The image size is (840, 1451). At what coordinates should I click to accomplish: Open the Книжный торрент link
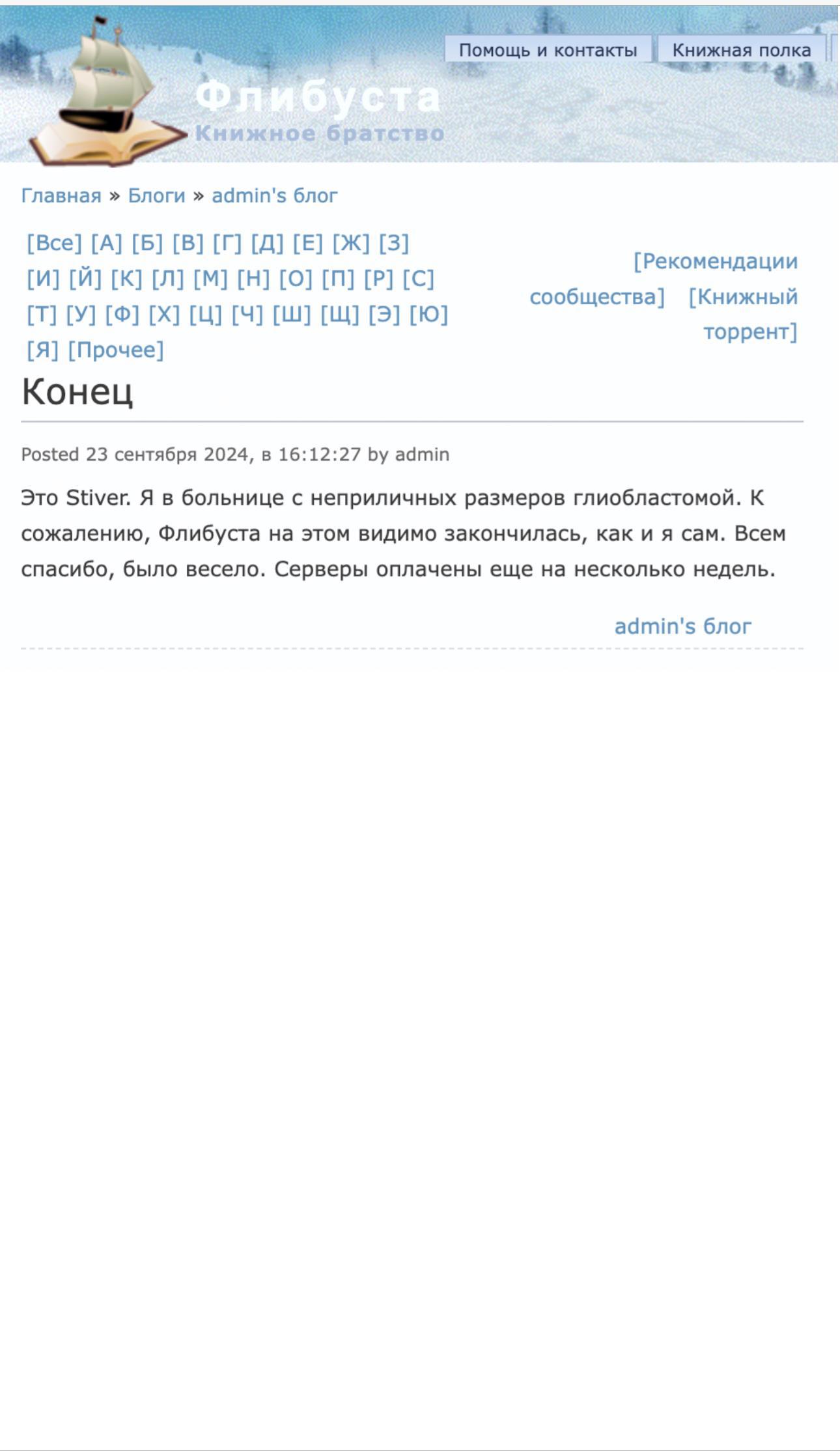pyautogui.click(x=743, y=298)
